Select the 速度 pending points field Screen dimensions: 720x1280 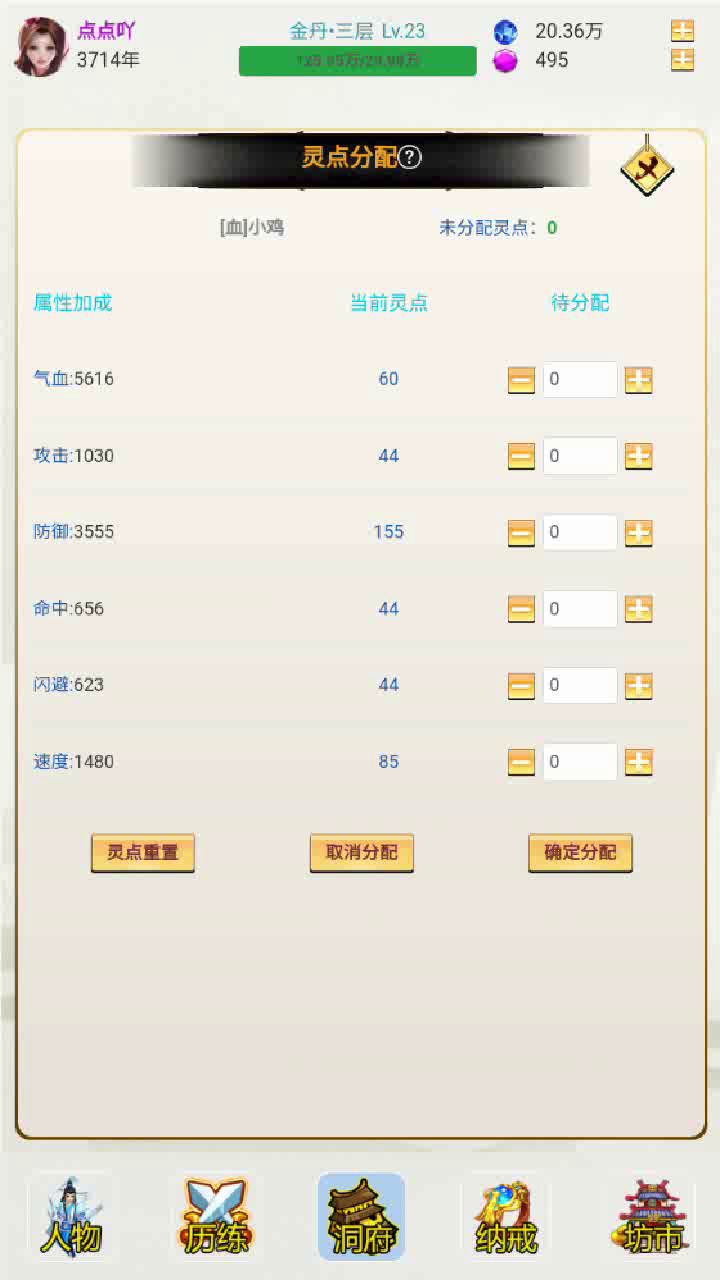[x=579, y=762]
